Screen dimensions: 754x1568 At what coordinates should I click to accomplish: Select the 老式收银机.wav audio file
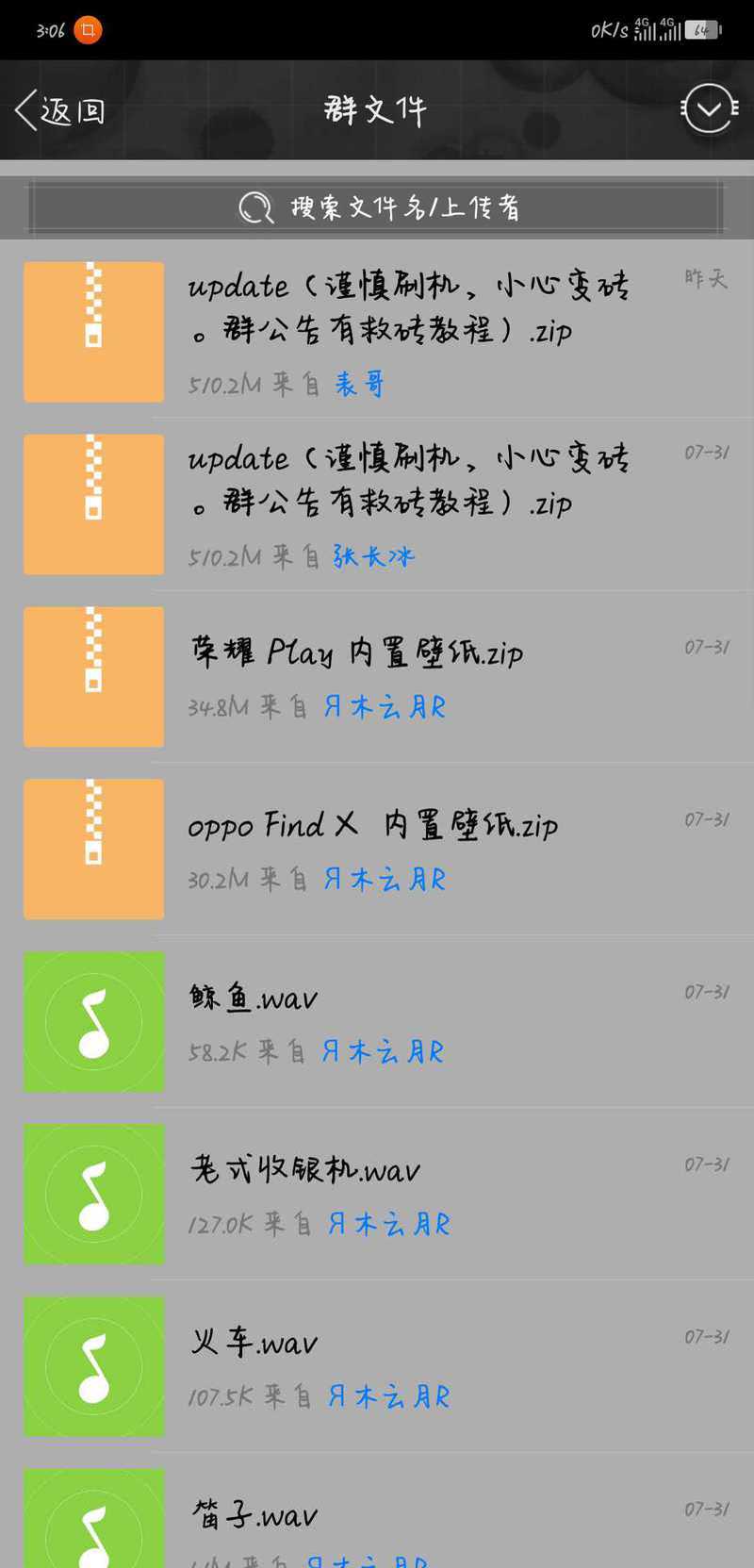pos(377,1195)
